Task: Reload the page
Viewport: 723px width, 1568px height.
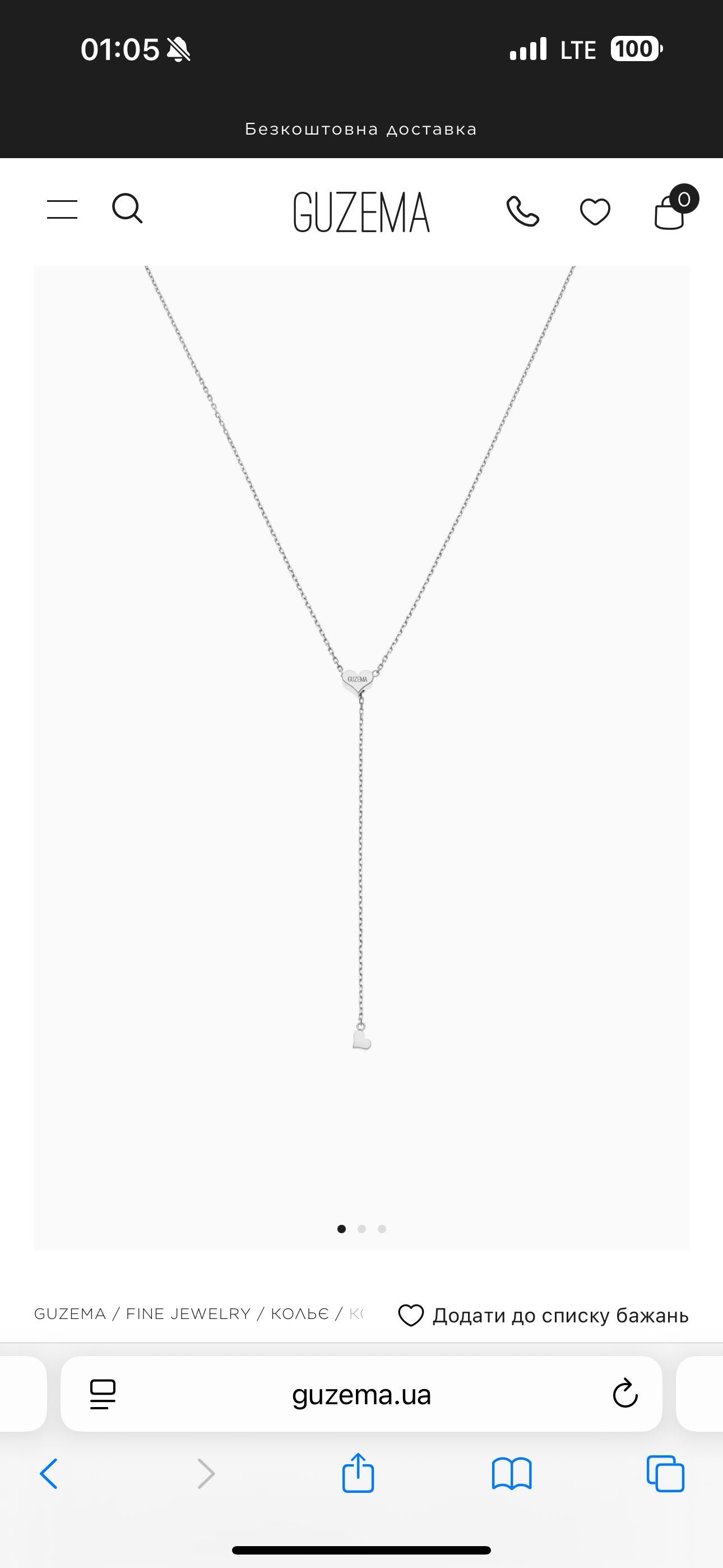Action: pyautogui.click(x=624, y=1394)
